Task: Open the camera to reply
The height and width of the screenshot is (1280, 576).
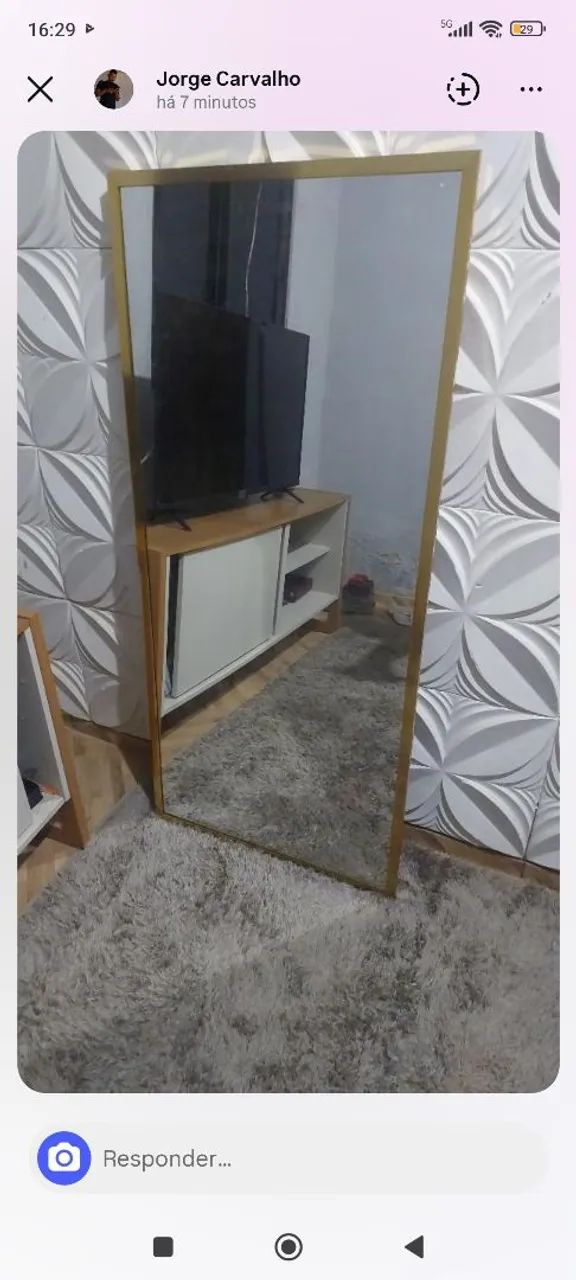Action: (x=64, y=1158)
